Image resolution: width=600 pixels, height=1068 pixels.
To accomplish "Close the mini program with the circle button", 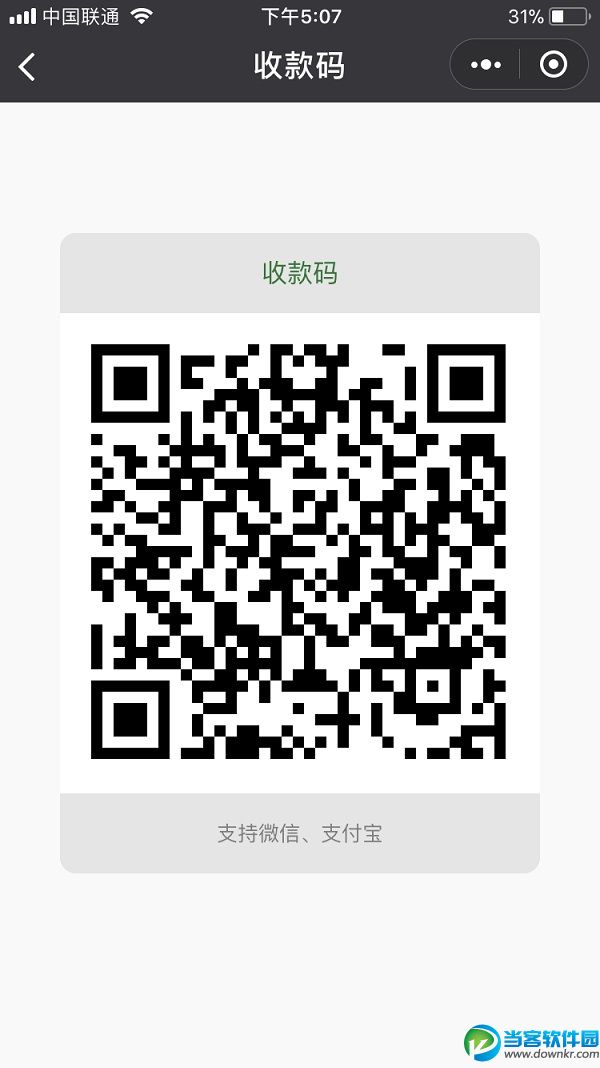I will pyautogui.click(x=553, y=65).
